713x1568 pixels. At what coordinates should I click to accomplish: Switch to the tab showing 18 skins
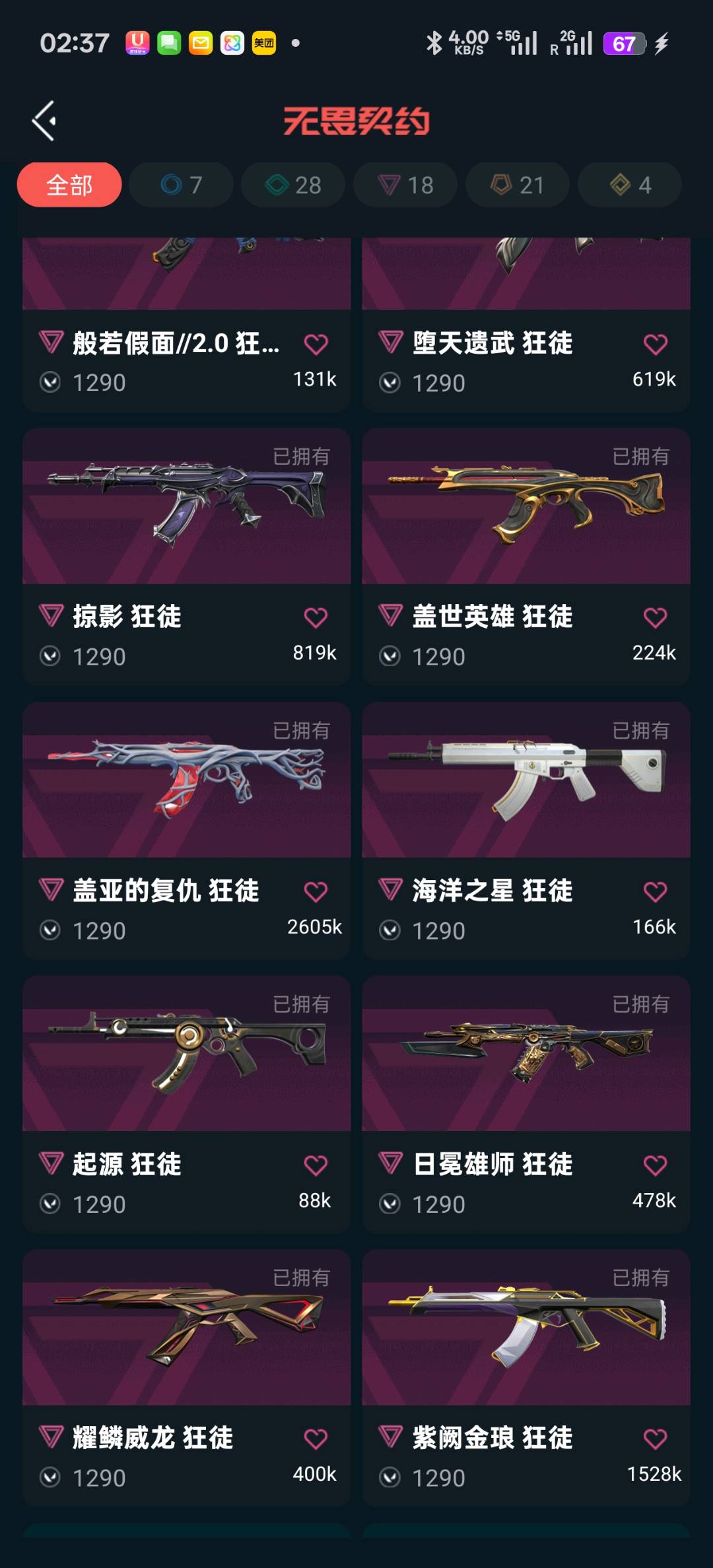[405, 185]
